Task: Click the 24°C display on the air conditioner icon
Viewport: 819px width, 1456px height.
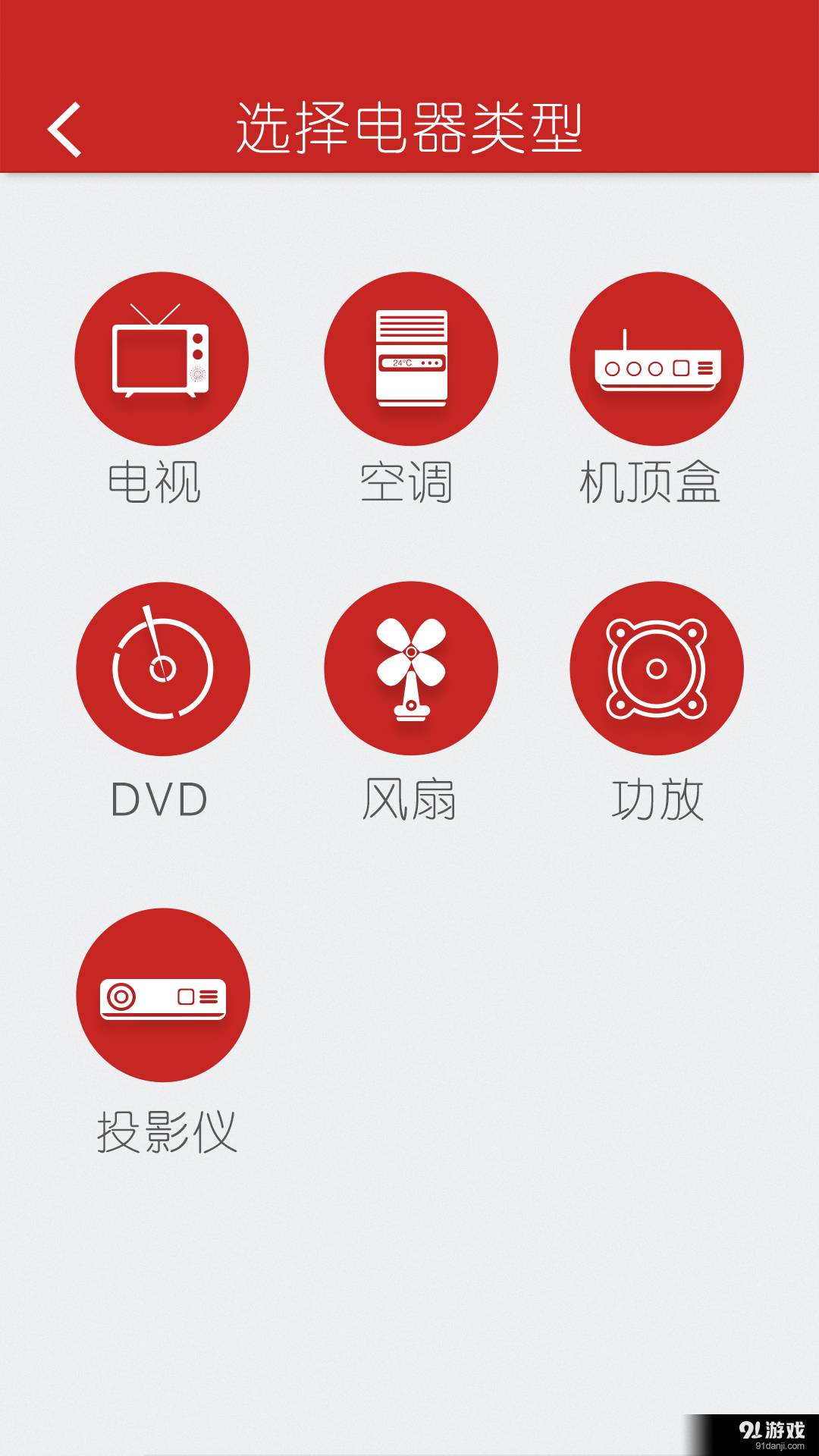Action: [x=402, y=362]
